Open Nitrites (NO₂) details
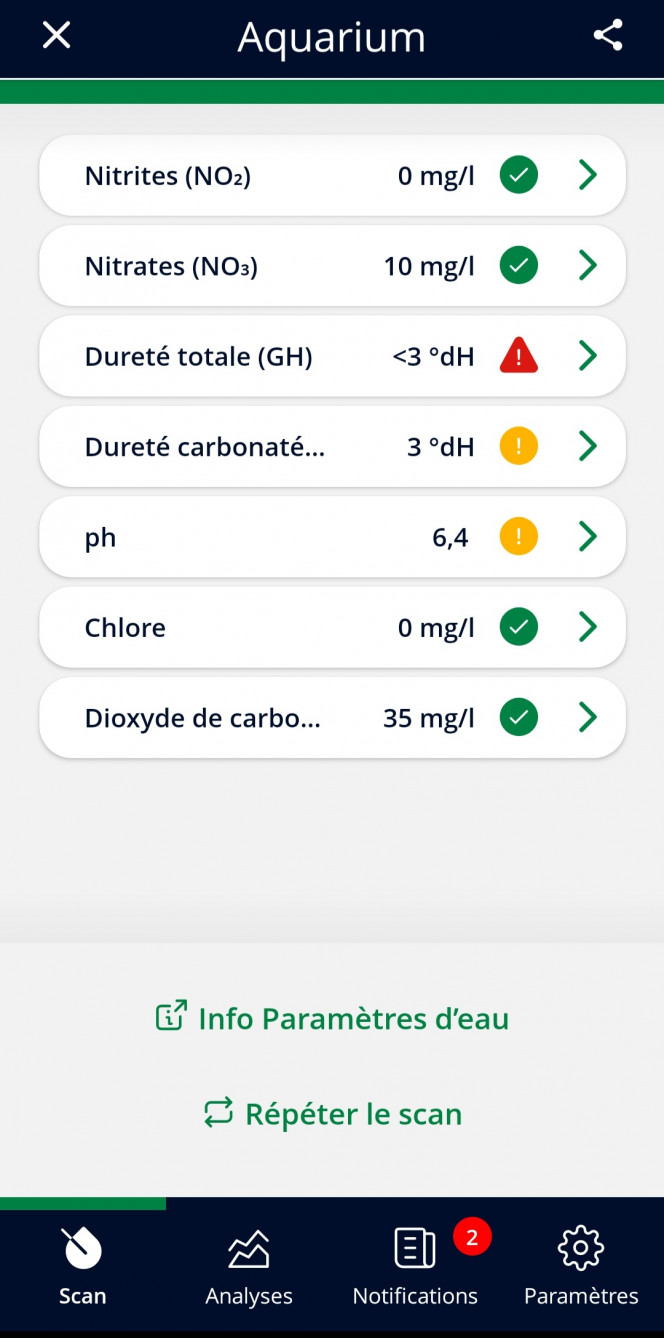664x1338 pixels. pos(332,176)
